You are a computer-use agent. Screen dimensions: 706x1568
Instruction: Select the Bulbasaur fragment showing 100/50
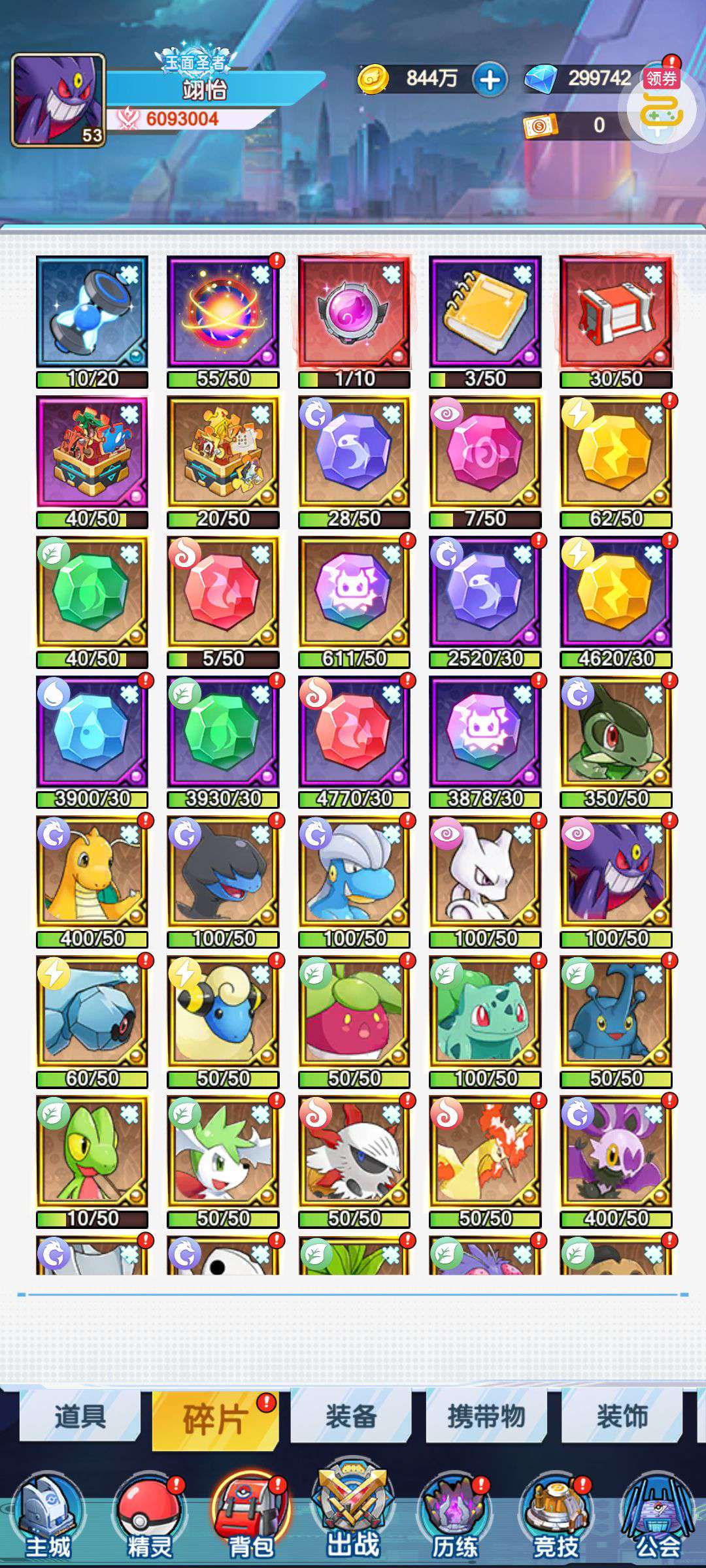click(485, 1021)
